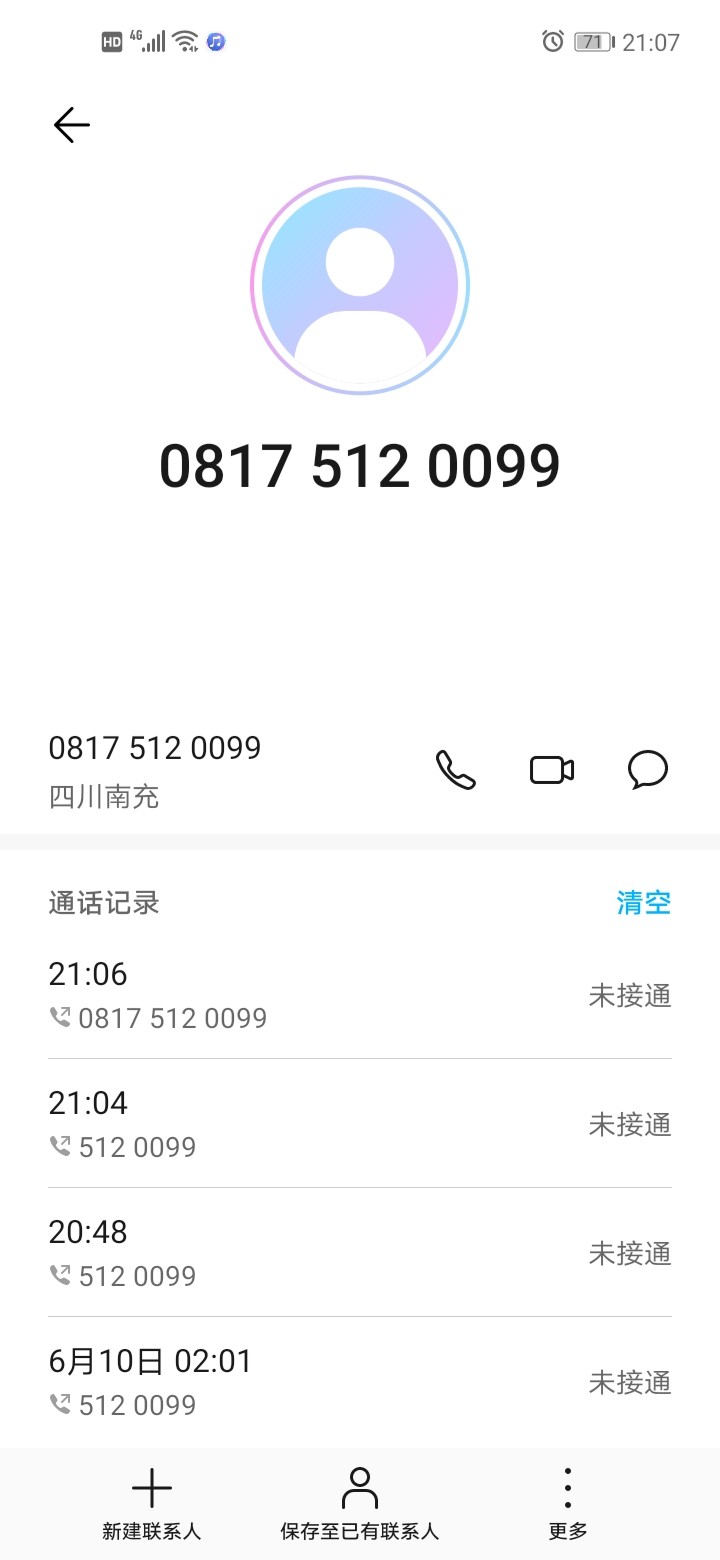Viewport: 720px width, 1560px height.
Task: Call 0817 512 0099 with the phone icon
Action: [456, 770]
